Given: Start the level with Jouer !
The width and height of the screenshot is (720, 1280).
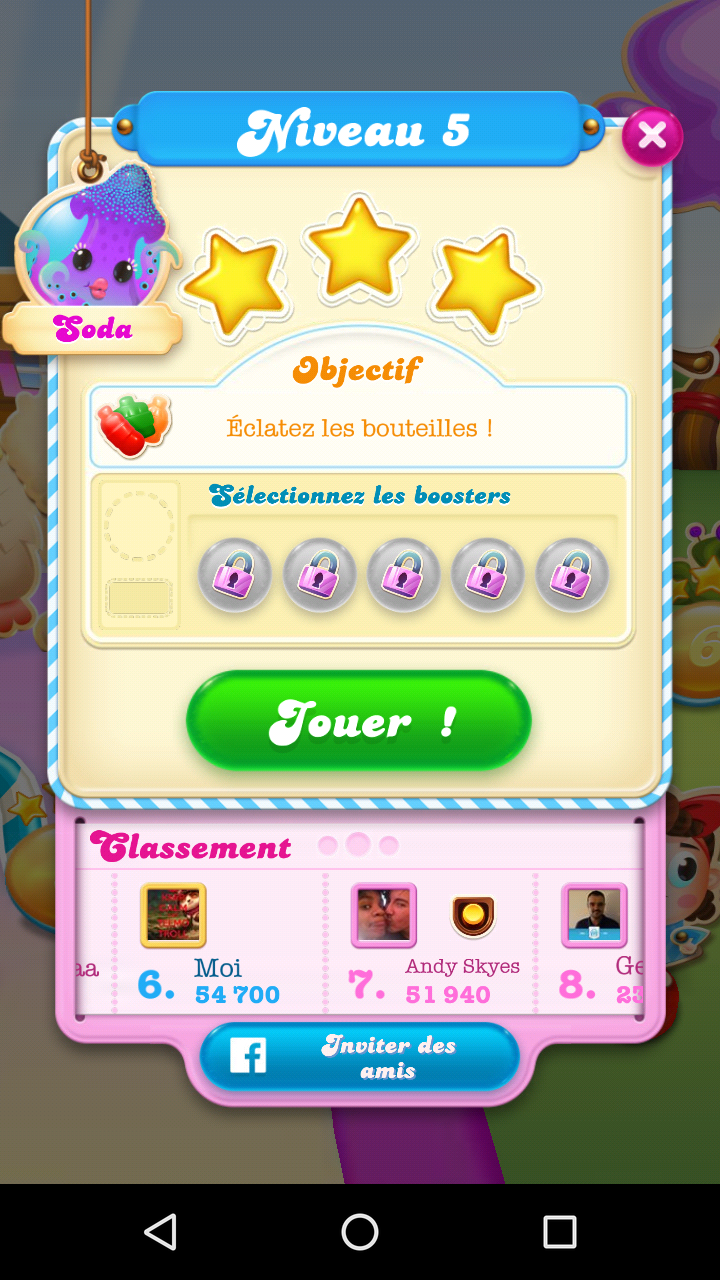Looking at the screenshot, I should [x=359, y=721].
